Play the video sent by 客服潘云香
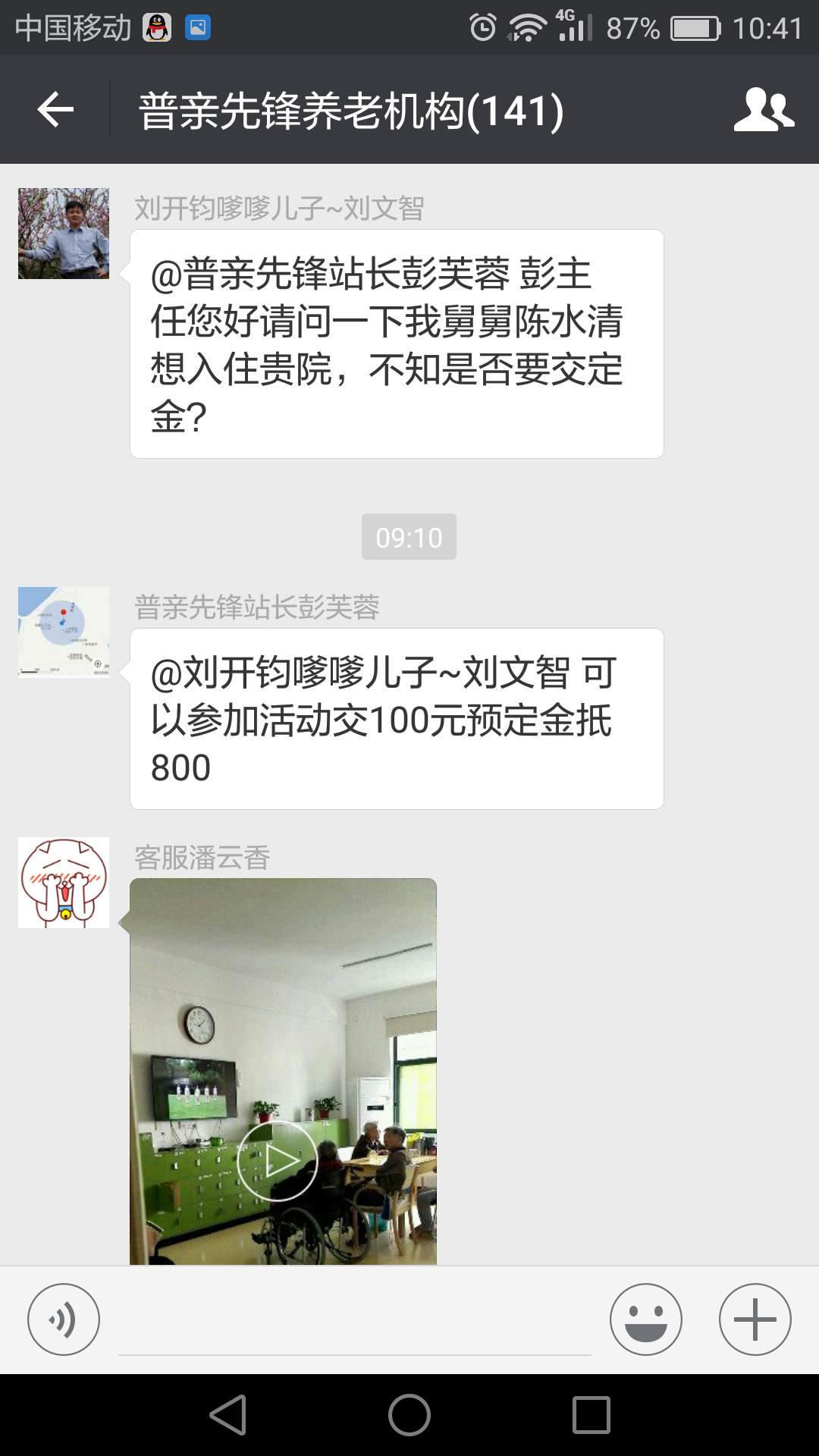The width and height of the screenshot is (819, 1456). (x=277, y=1160)
